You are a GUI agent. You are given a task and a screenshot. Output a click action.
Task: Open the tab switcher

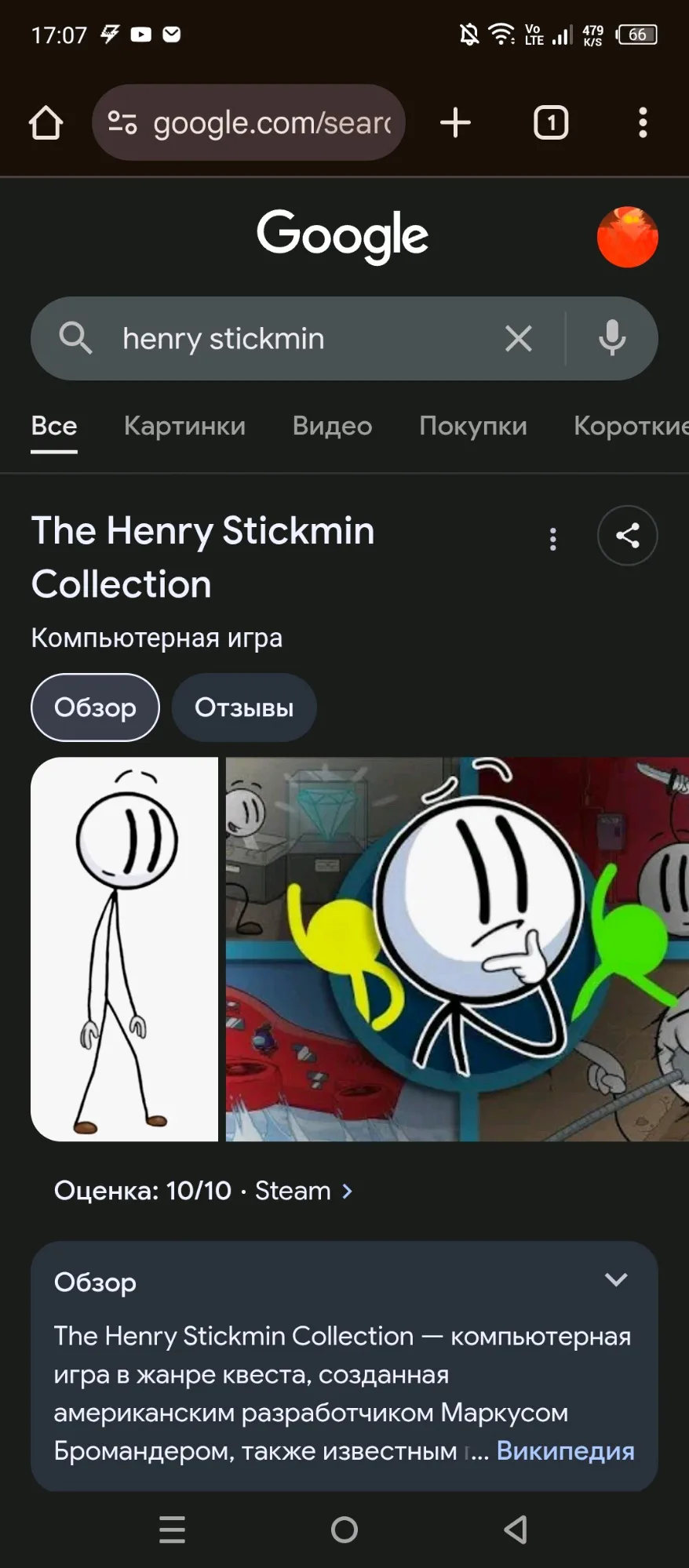coord(551,123)
